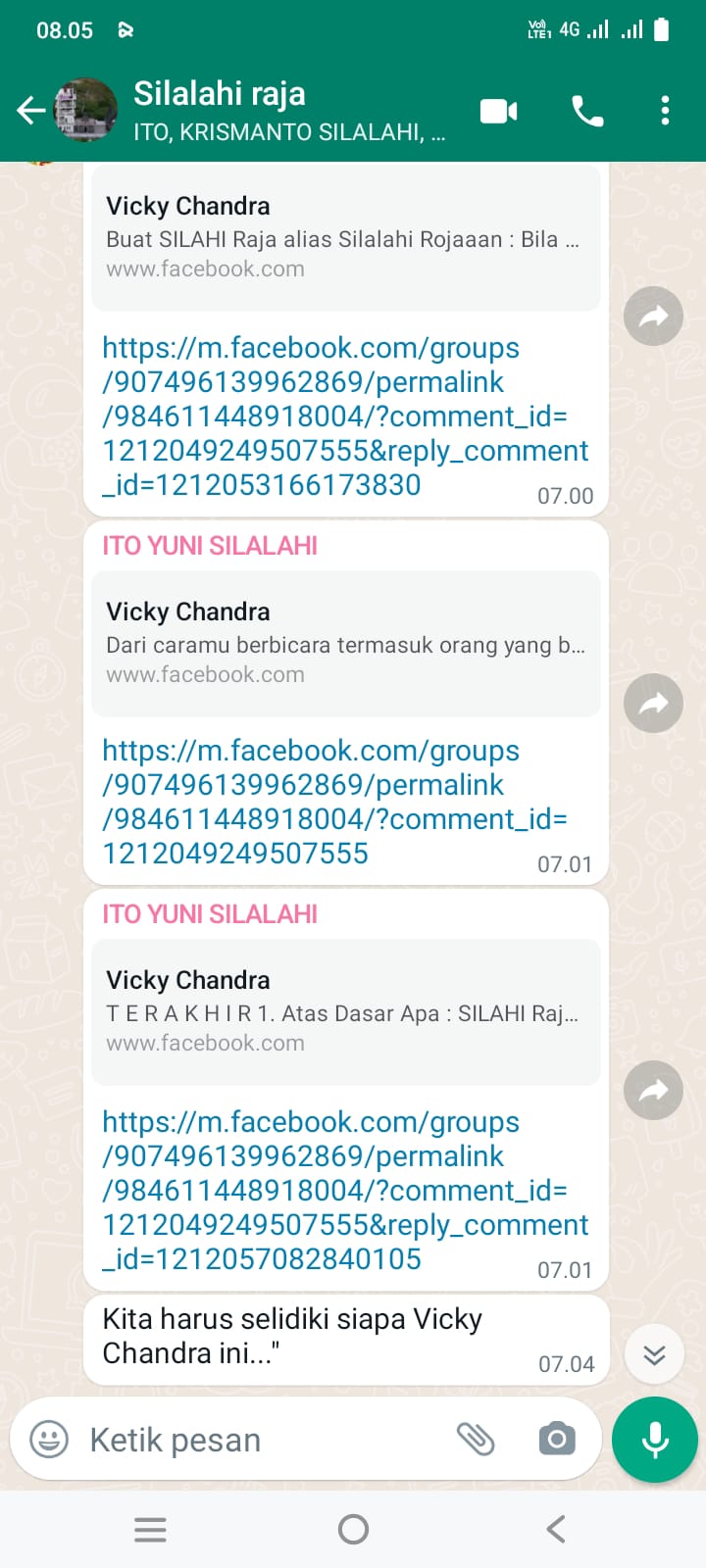Open the camera from the message bar
Image resolution: width=706 pixels, height=1568 pixels.
coord(556,1439)
